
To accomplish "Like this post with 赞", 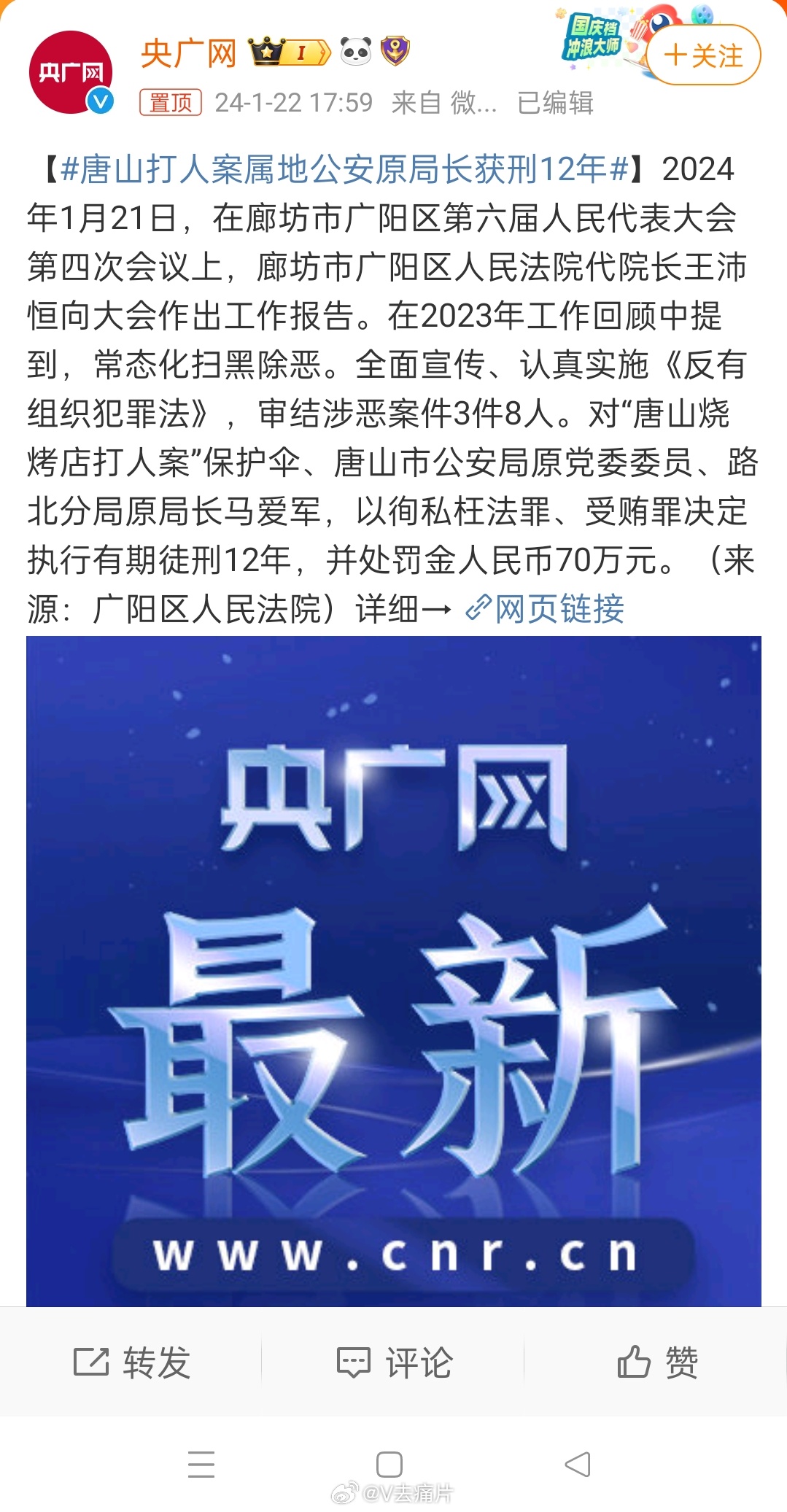I will coord(657,1362).
